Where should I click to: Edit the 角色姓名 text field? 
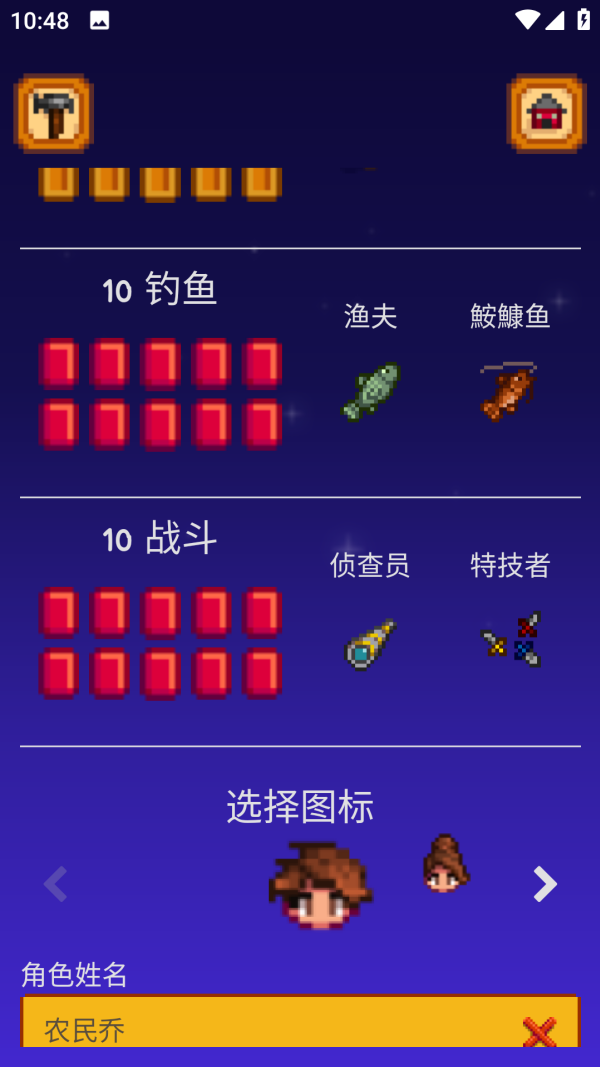click(270, 1029)
